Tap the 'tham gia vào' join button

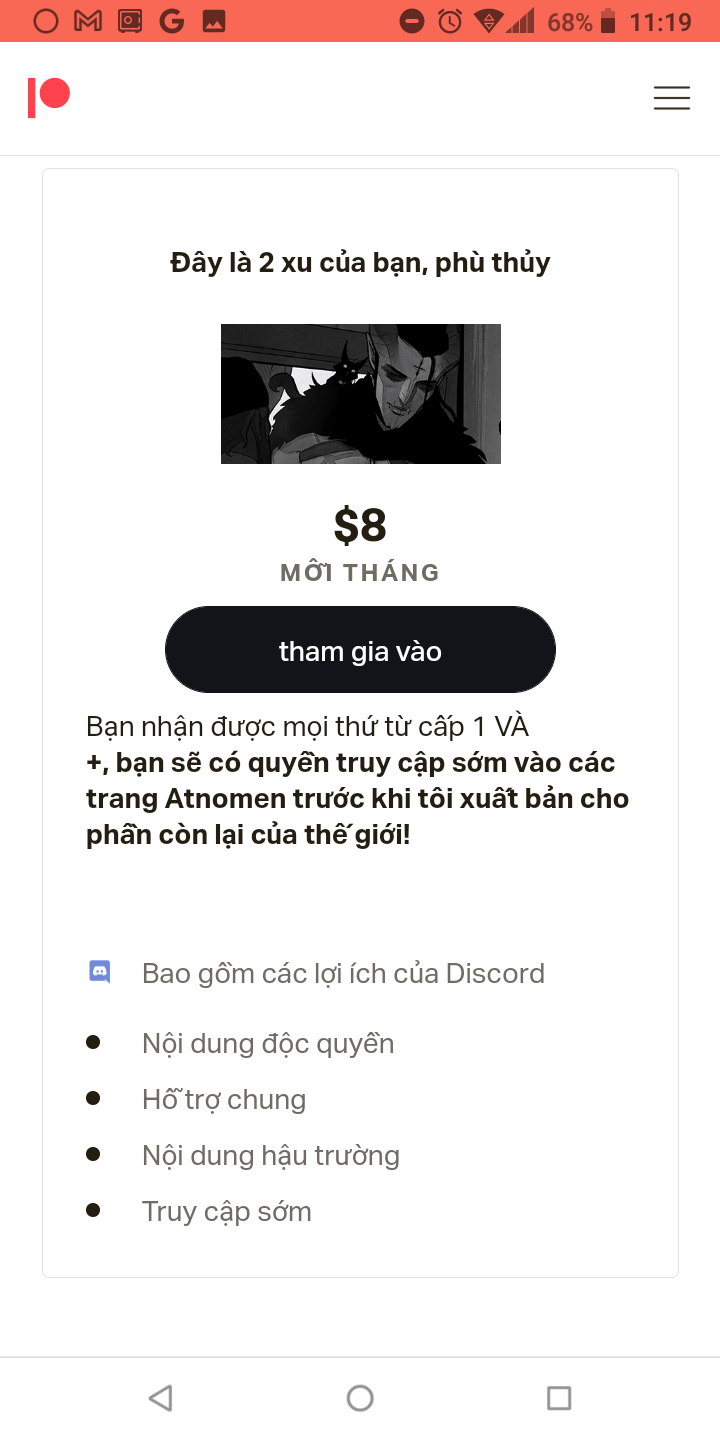360,649
